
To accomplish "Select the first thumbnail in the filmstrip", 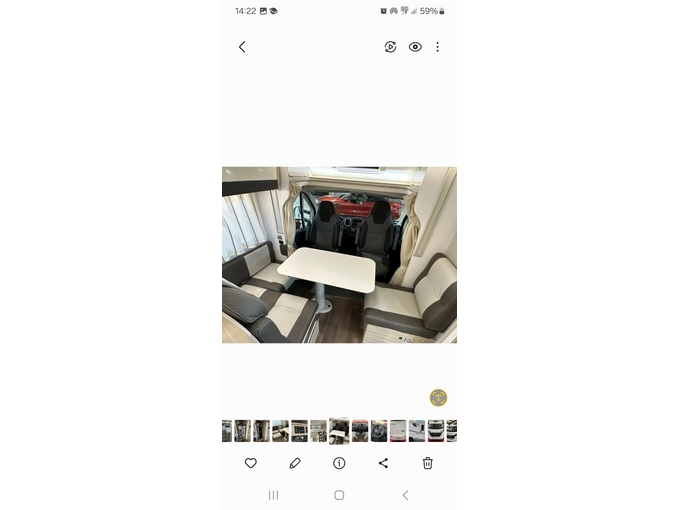I will click(227, 431).
